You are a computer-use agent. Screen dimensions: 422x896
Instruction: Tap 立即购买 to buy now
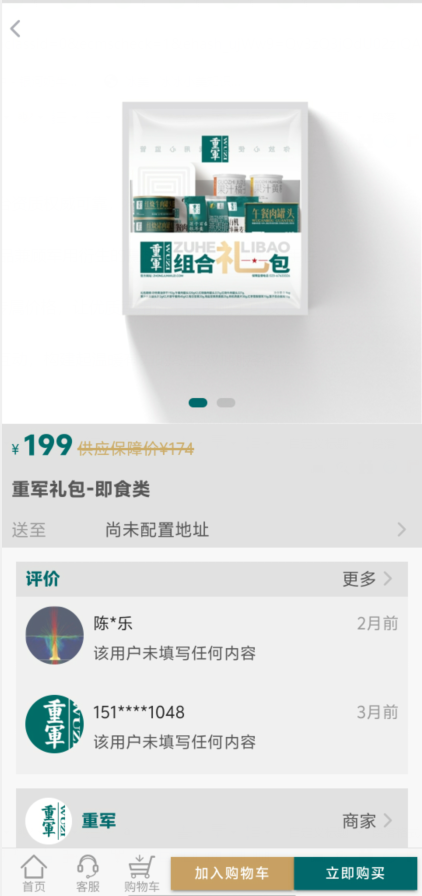point(356,873)
